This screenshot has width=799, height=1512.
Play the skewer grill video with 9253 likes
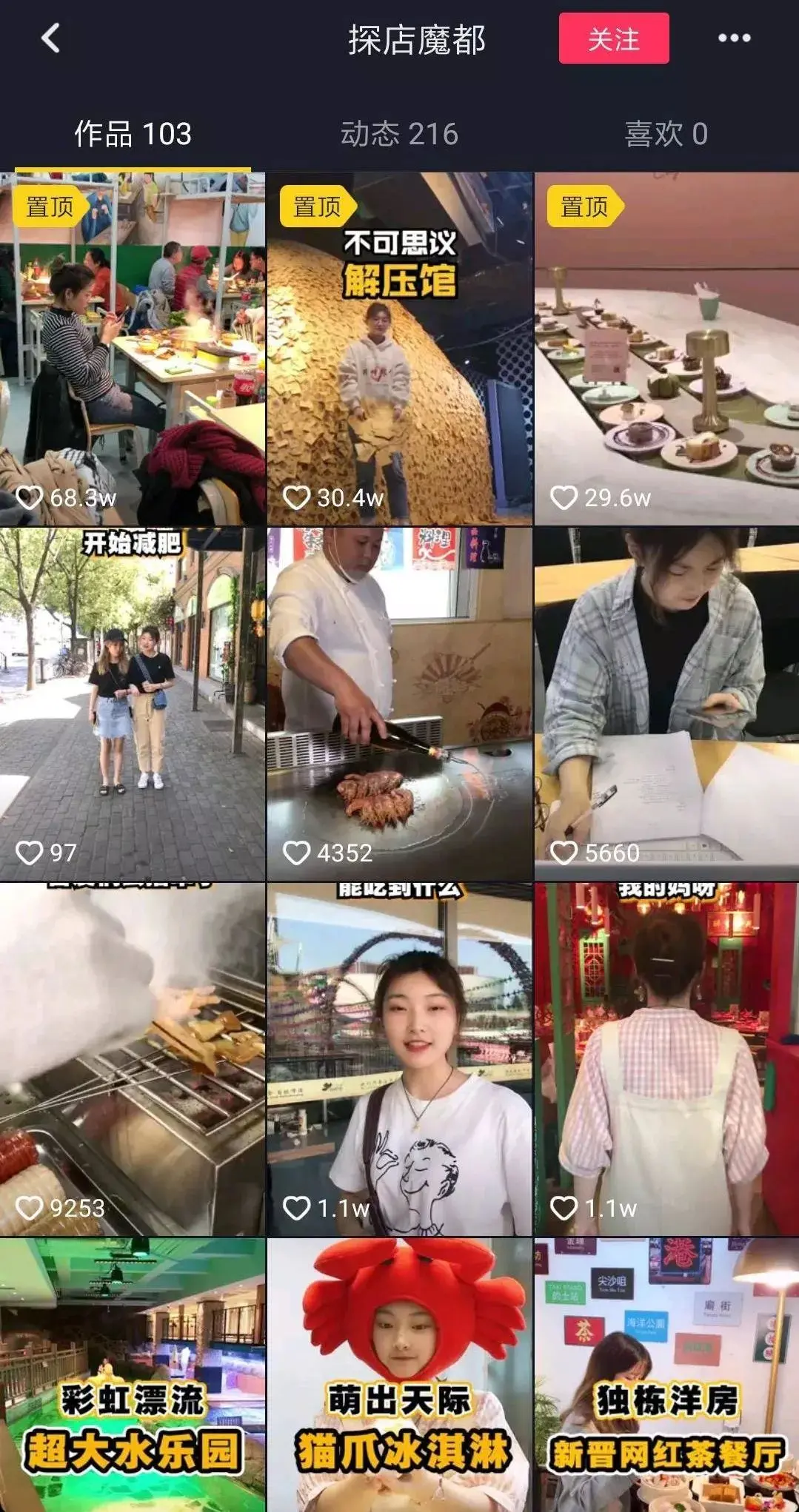coord(133,1058)
